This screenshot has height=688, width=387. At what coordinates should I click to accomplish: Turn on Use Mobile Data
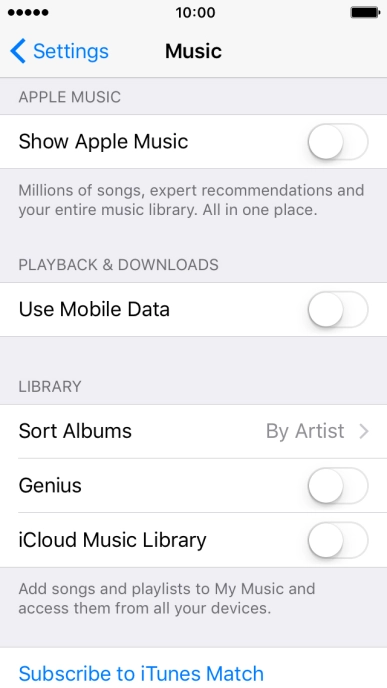(x=337, y=309)
